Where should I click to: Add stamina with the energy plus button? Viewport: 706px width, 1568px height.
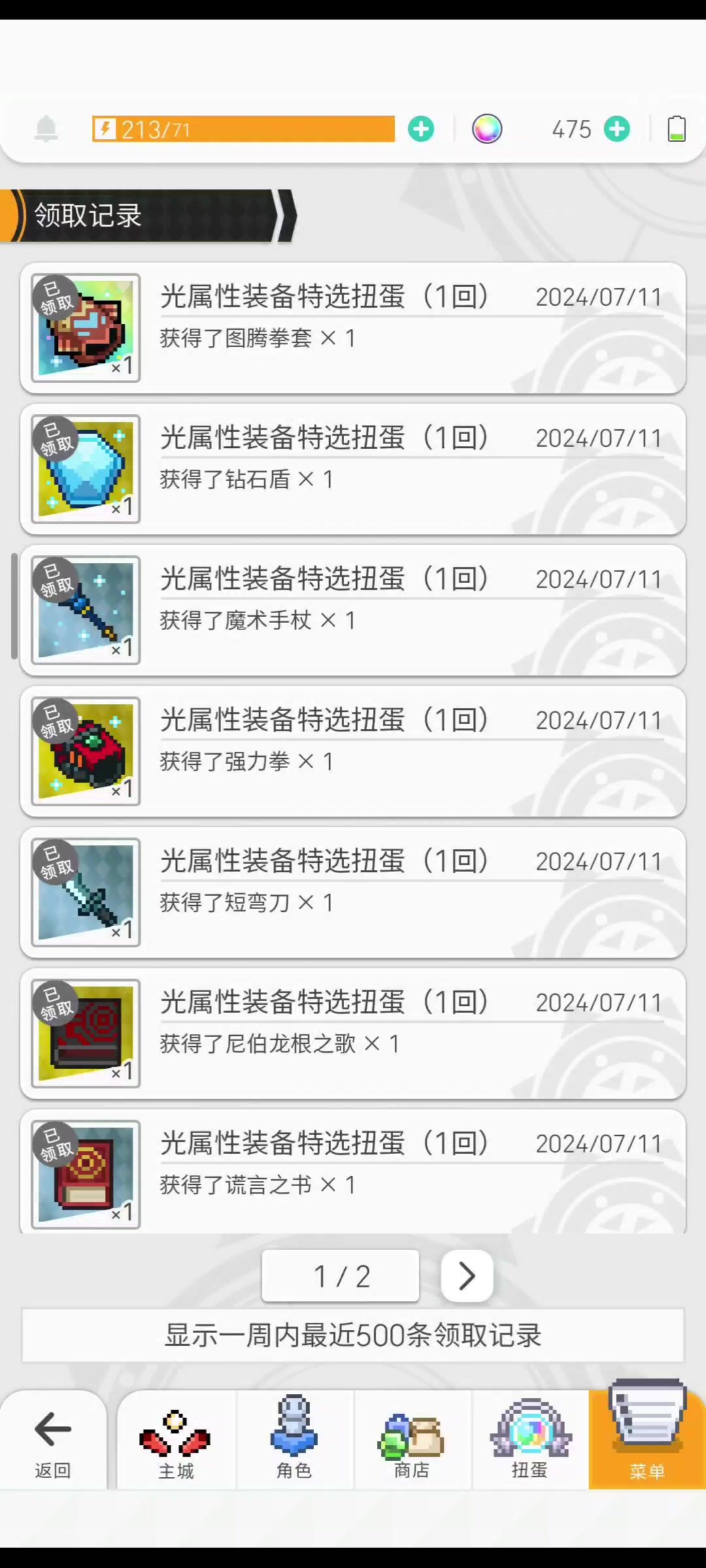coord(421,129)
